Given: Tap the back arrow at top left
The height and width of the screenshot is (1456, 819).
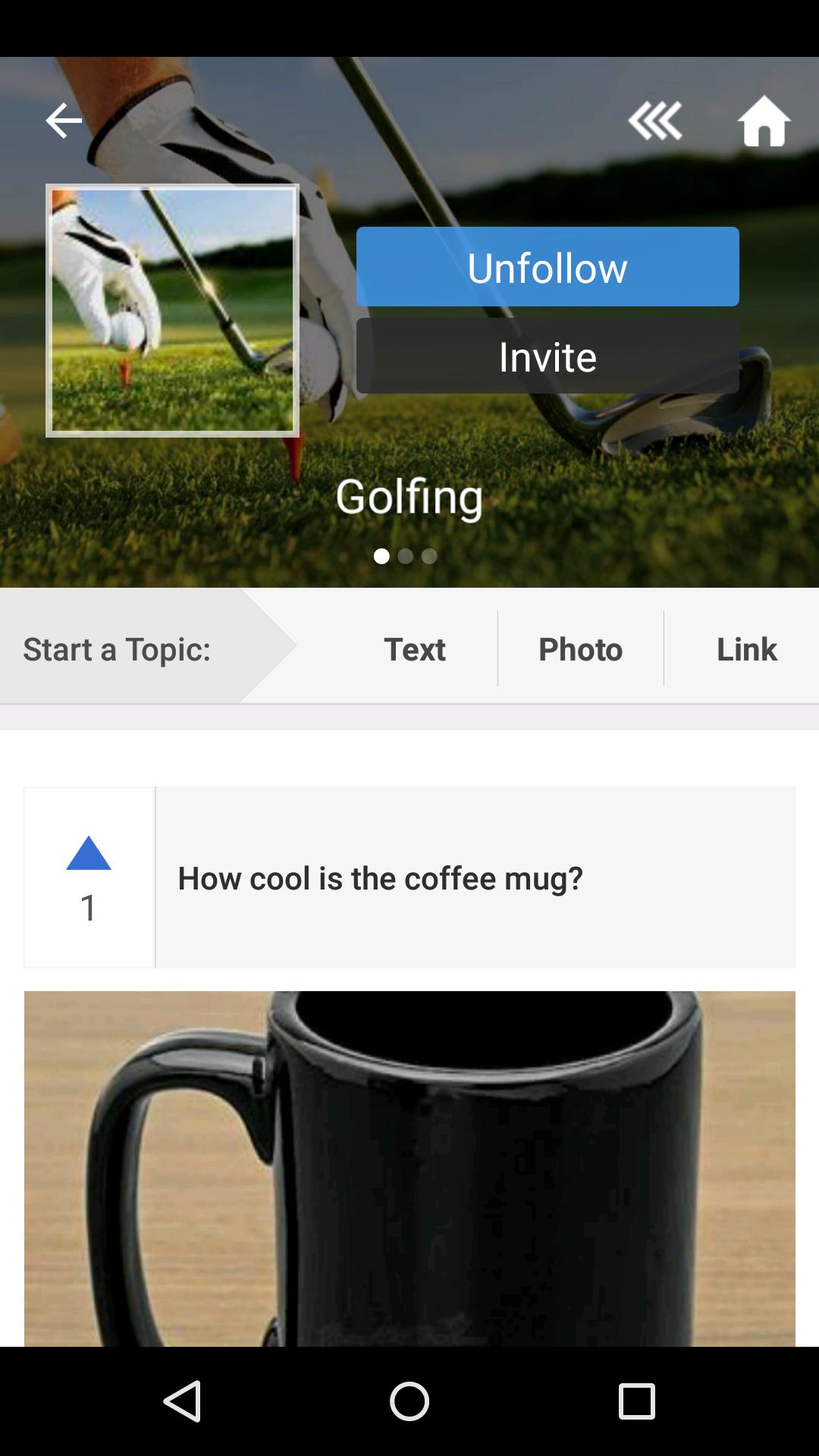Looking at the screenshot, I should point(64,120).
